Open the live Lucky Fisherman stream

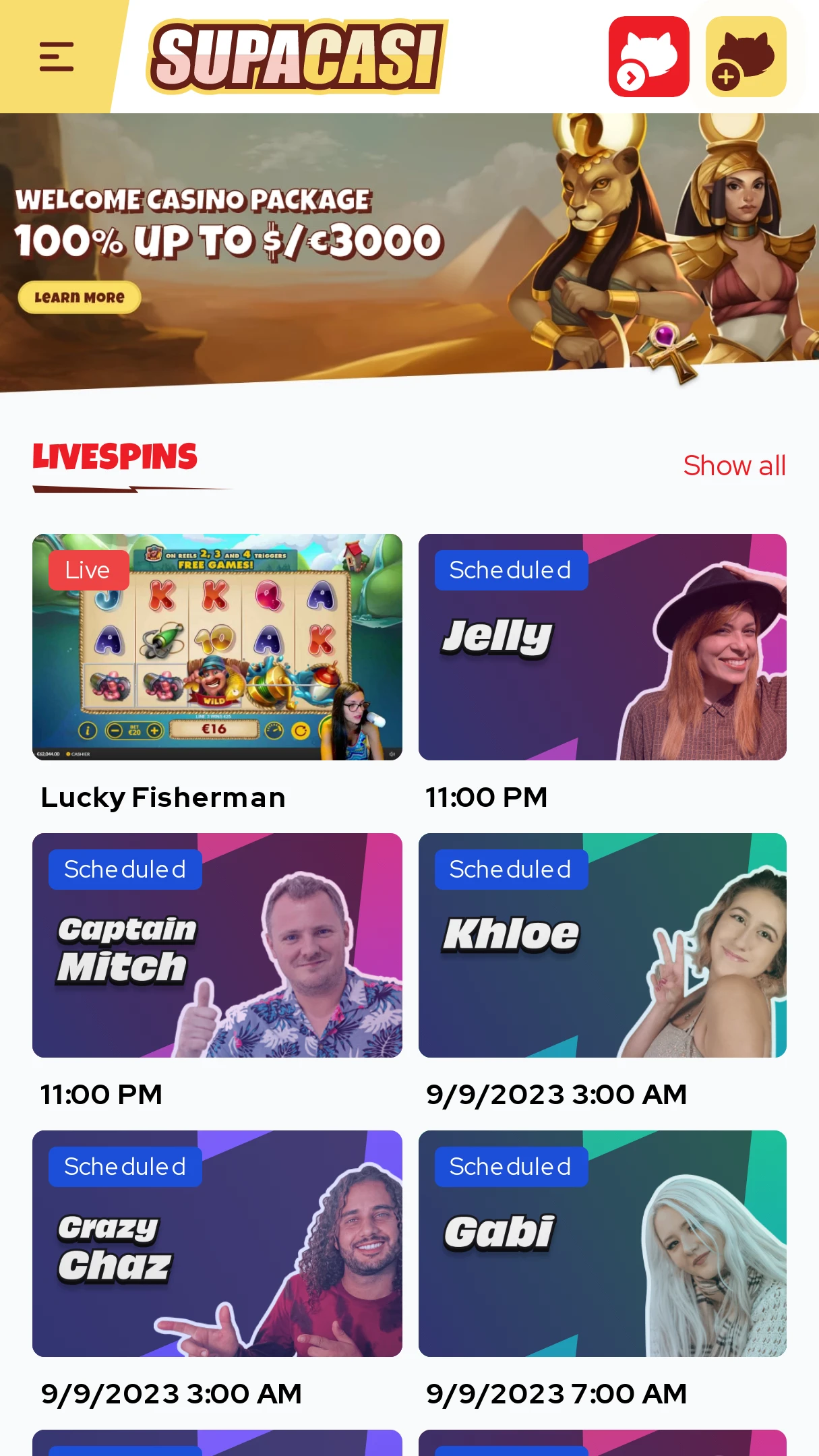pos(217,647)
